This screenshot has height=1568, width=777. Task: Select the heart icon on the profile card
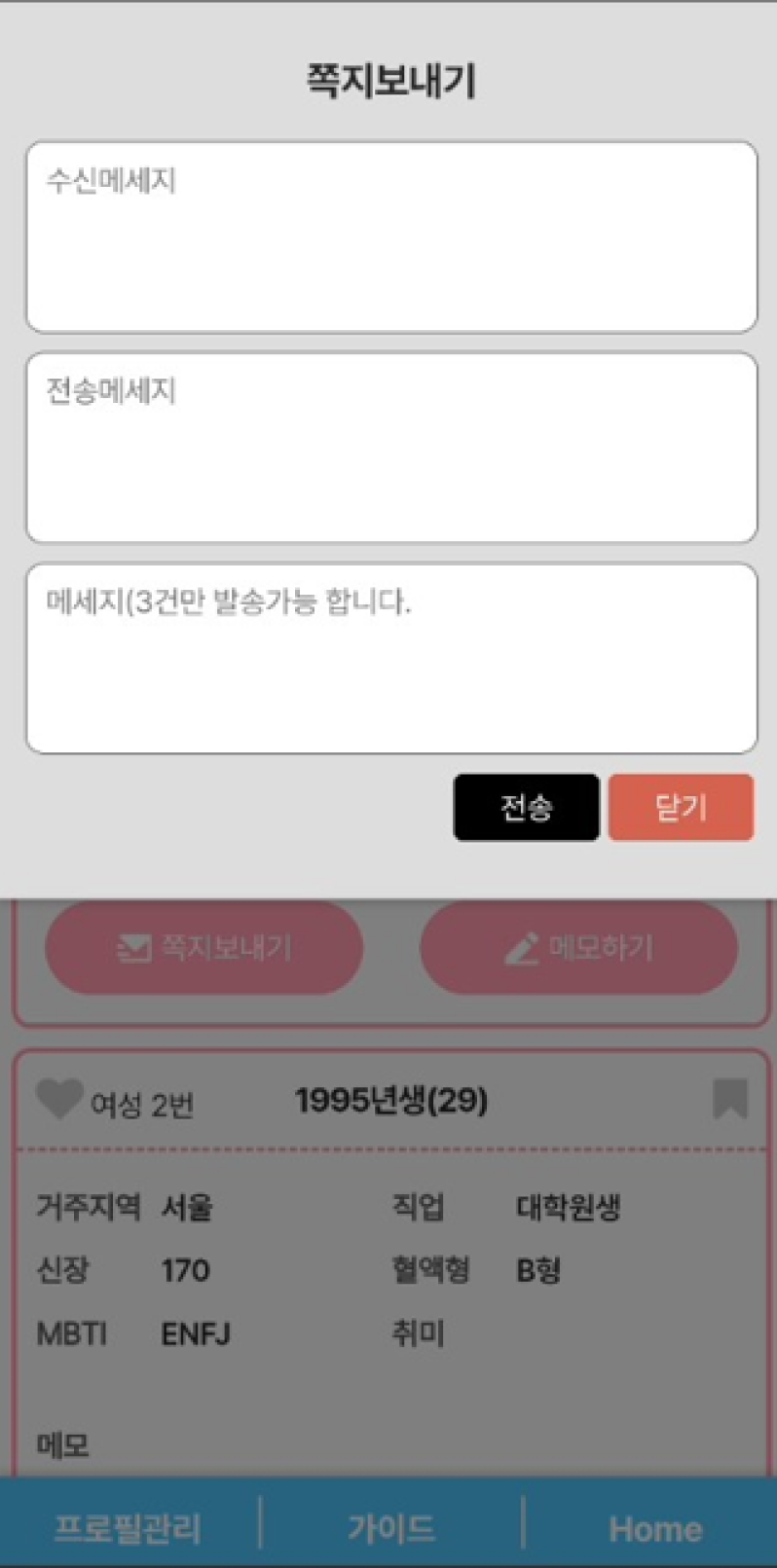click(x=60, y=1097)
